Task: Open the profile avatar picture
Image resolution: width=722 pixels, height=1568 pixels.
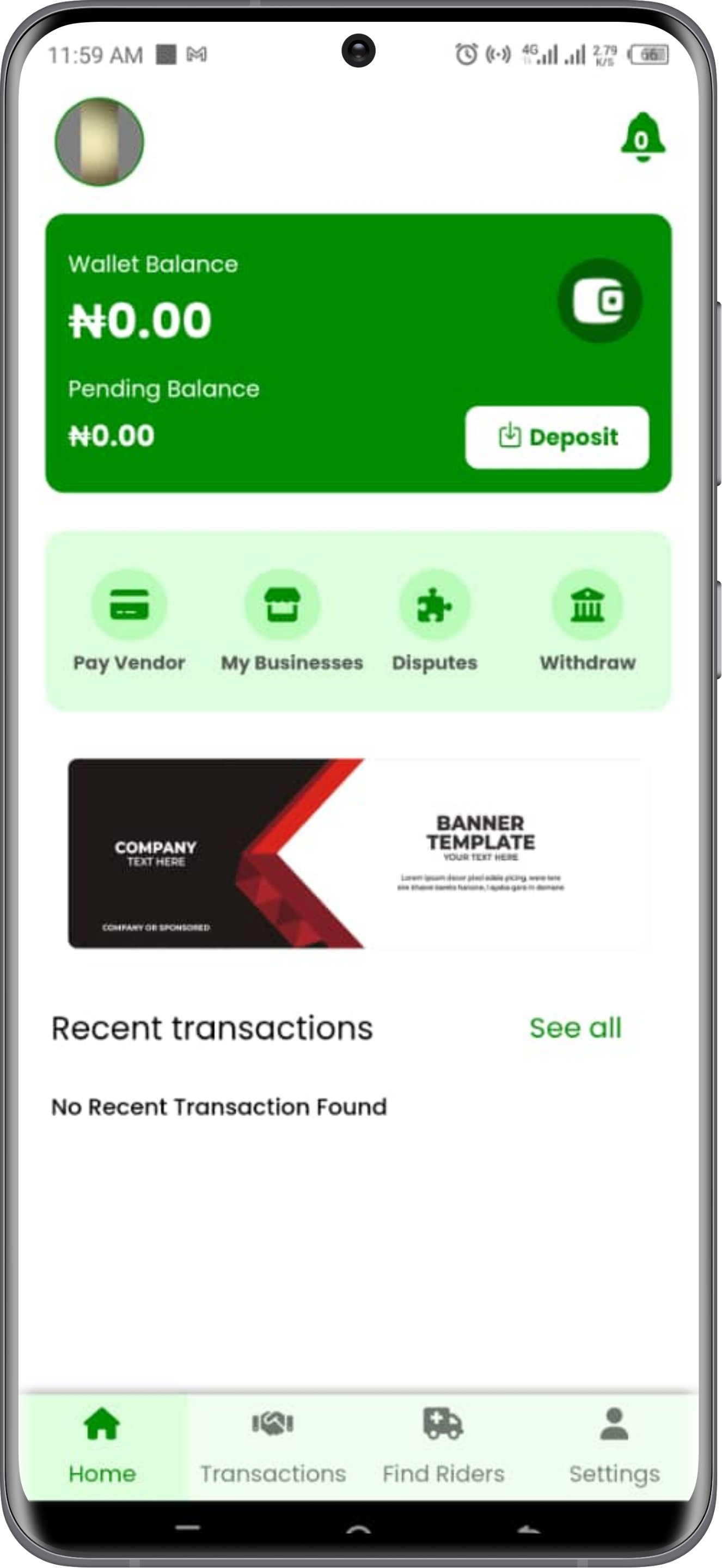Action: coord(99,142)
